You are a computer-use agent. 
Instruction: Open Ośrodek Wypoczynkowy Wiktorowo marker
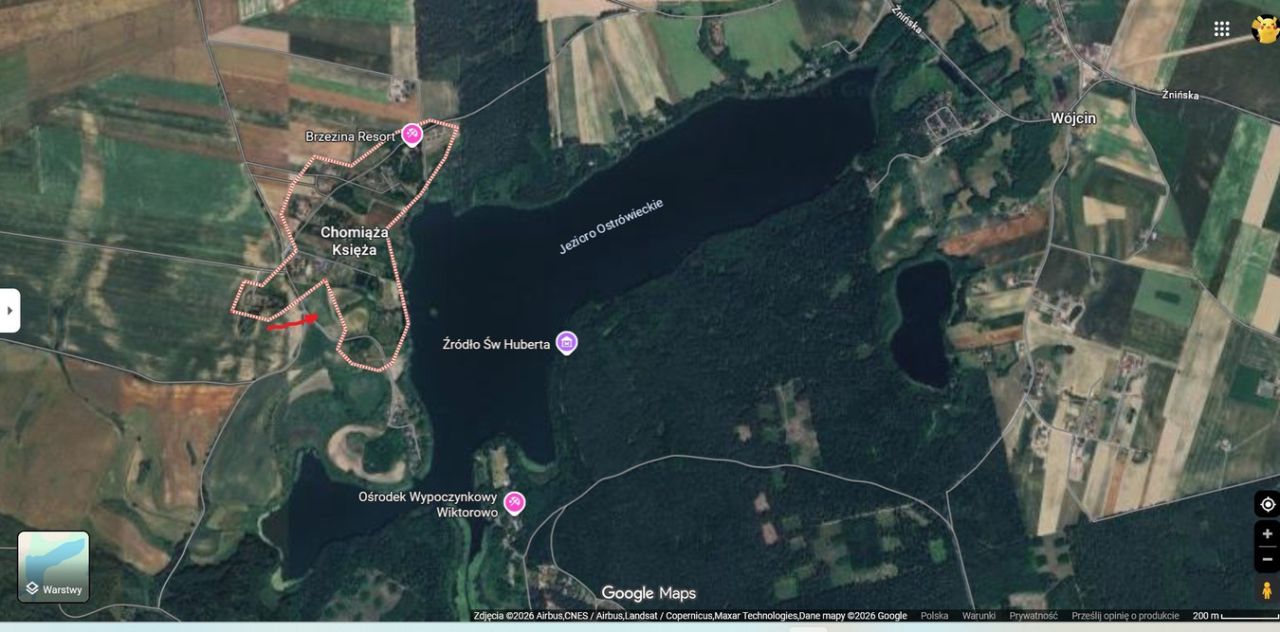(514, 502)
